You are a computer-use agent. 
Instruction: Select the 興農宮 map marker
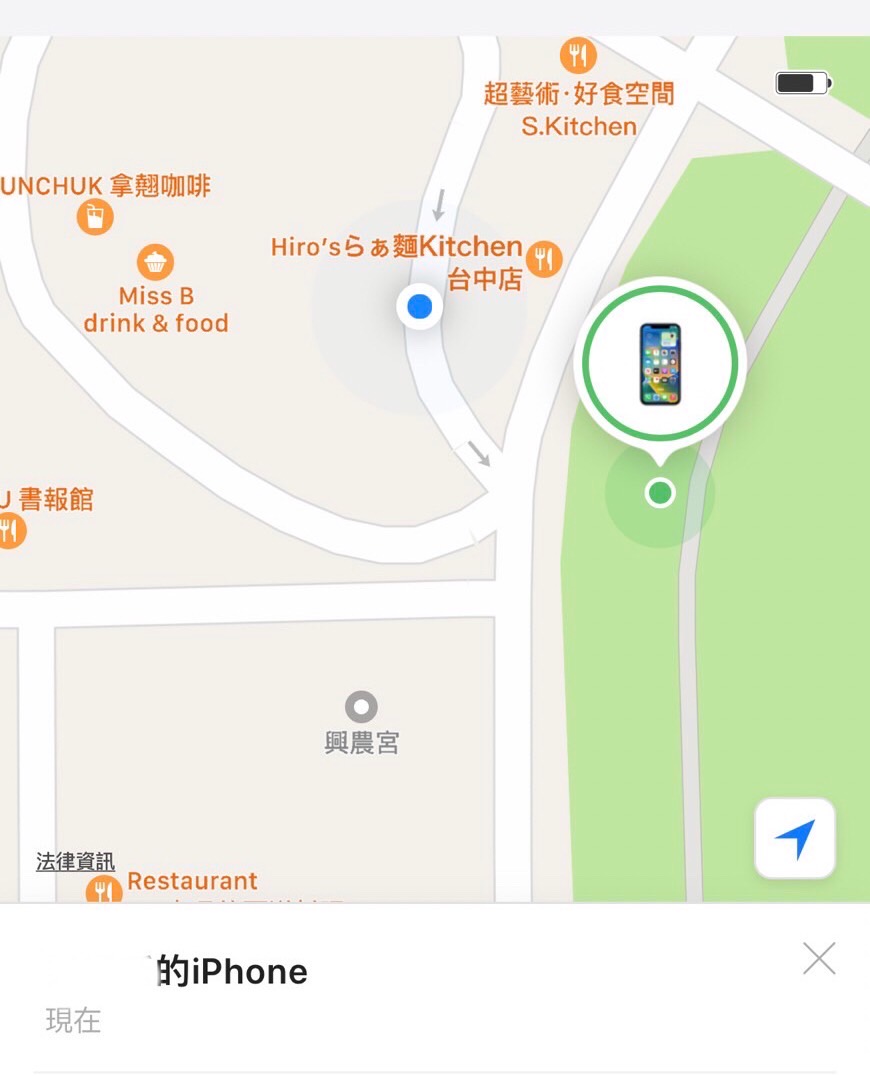click(x=361, y=708)
